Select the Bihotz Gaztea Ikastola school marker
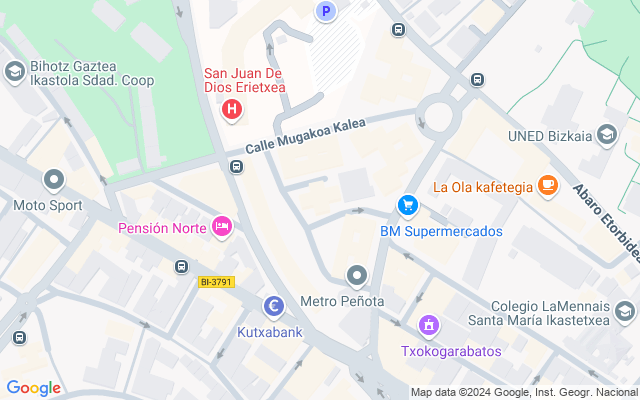The width and height of the screenshot is (640, 400). (15, 72)
